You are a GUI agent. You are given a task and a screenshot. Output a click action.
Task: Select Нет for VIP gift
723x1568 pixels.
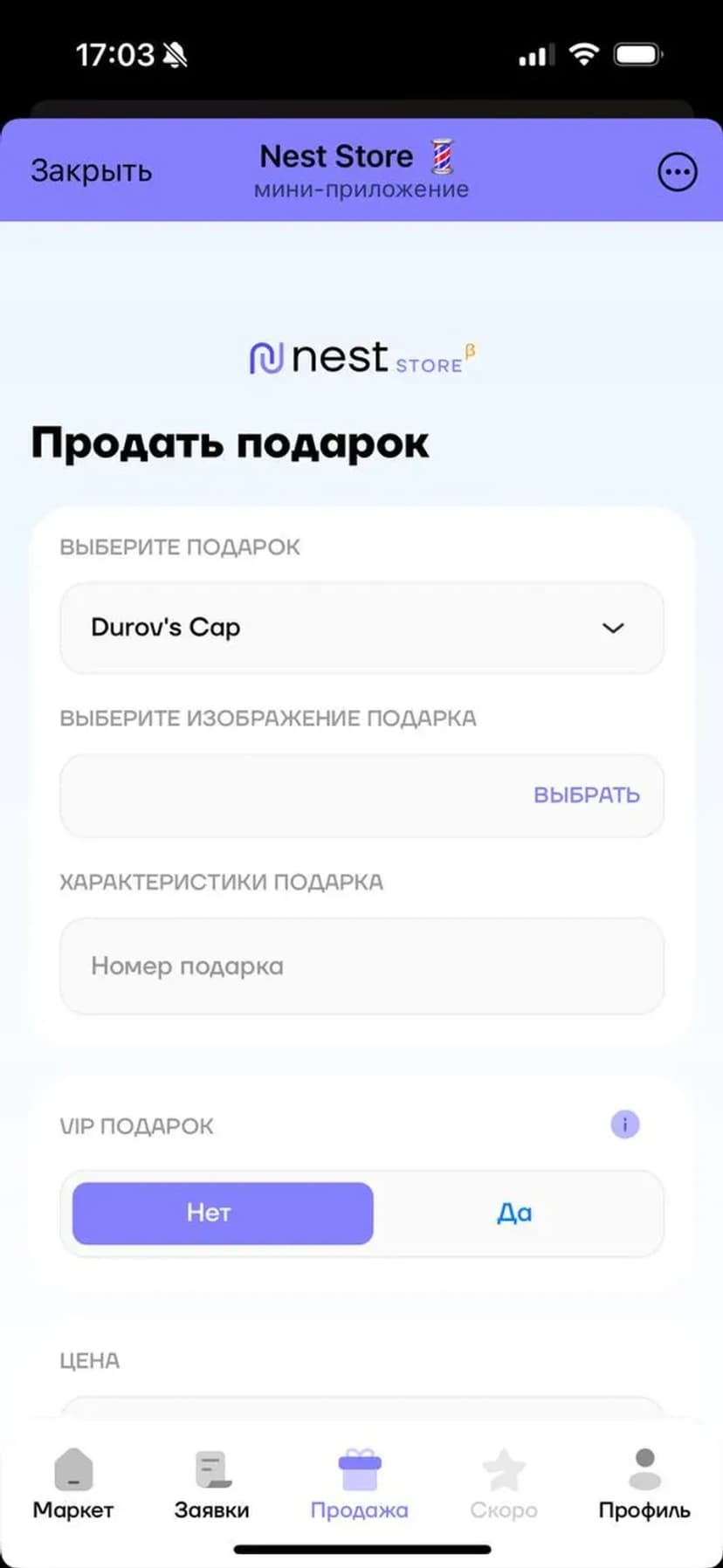223,1213
